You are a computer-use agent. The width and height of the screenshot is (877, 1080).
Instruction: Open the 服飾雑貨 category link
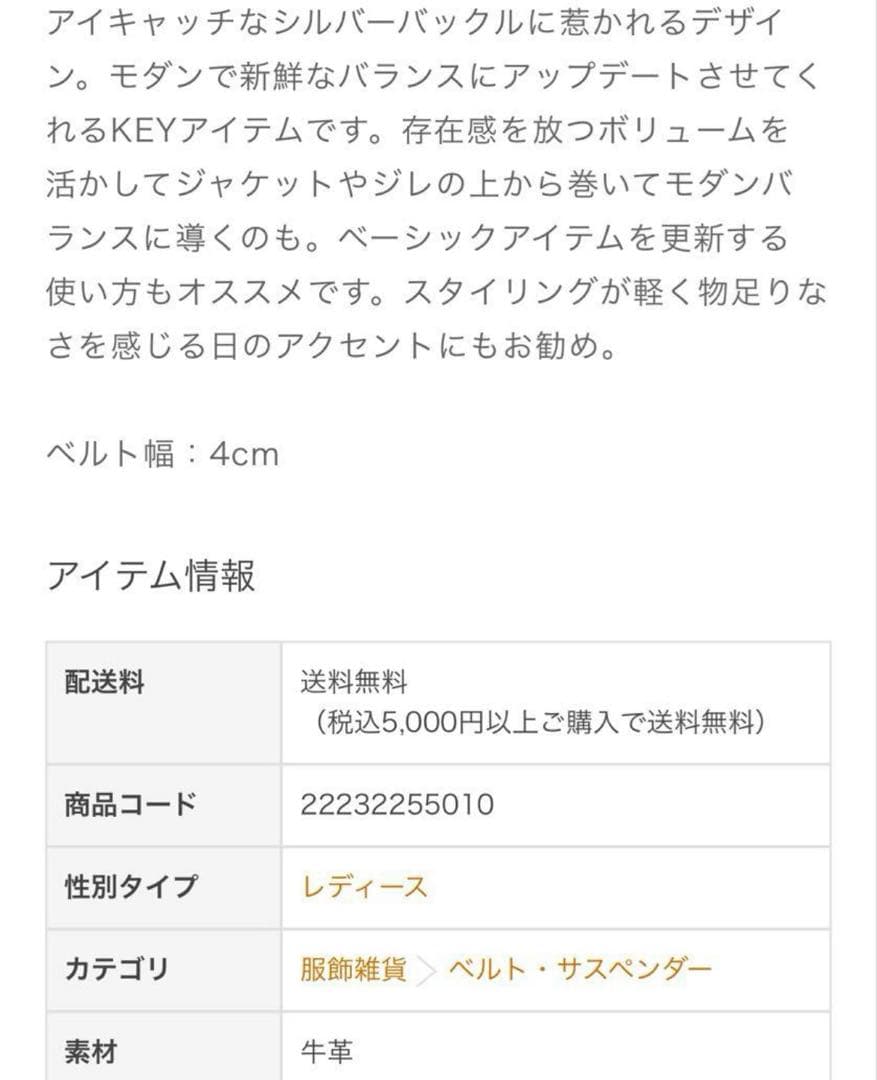coord(353,969)
